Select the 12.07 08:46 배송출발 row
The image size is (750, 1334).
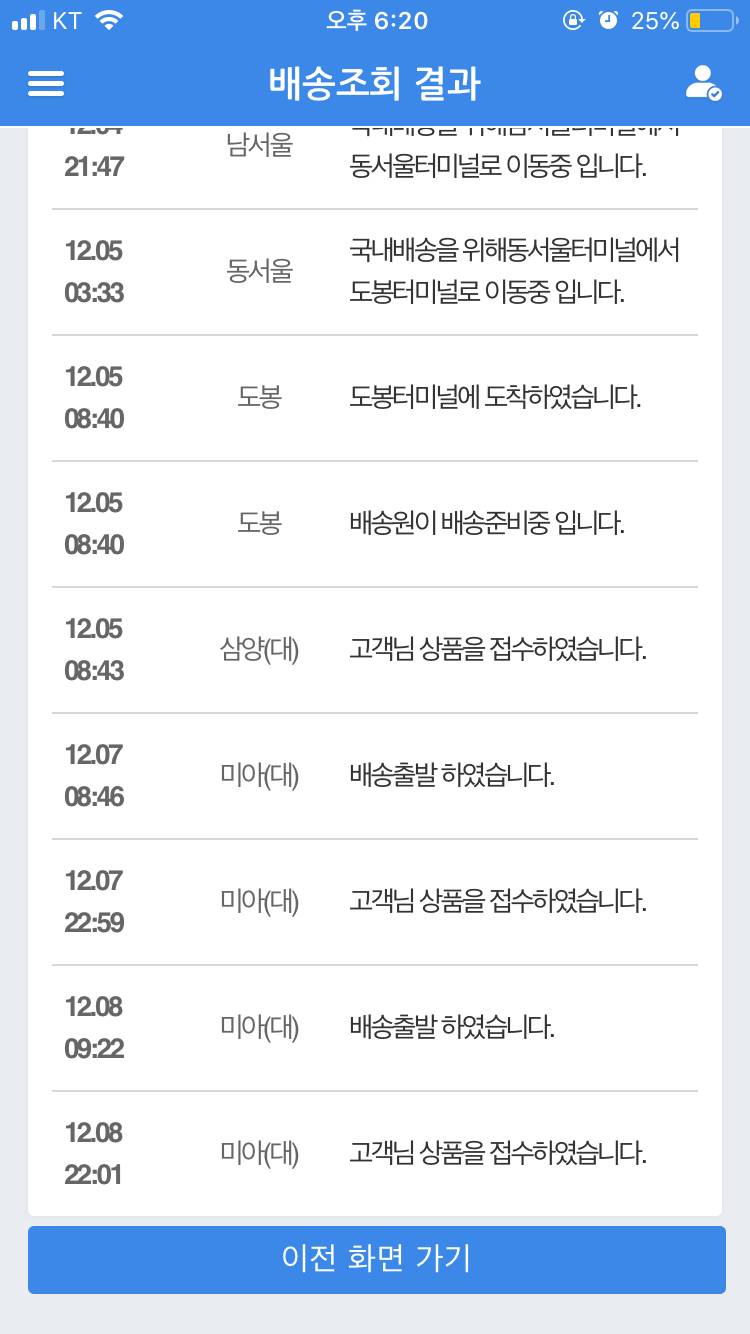coord(375,776)
